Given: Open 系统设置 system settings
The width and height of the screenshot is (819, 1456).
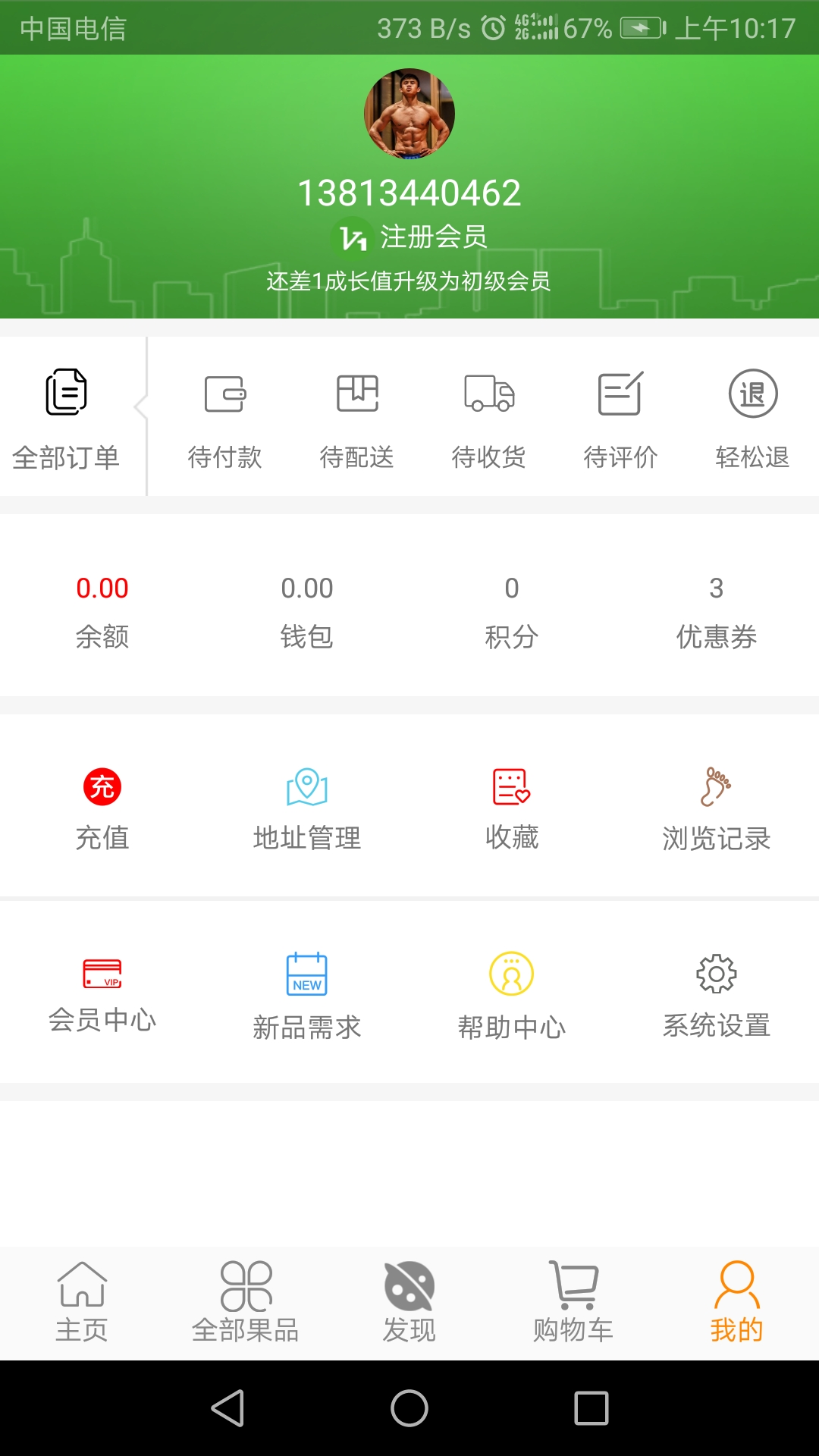Looking at the screenshot, I should [717, 993].
